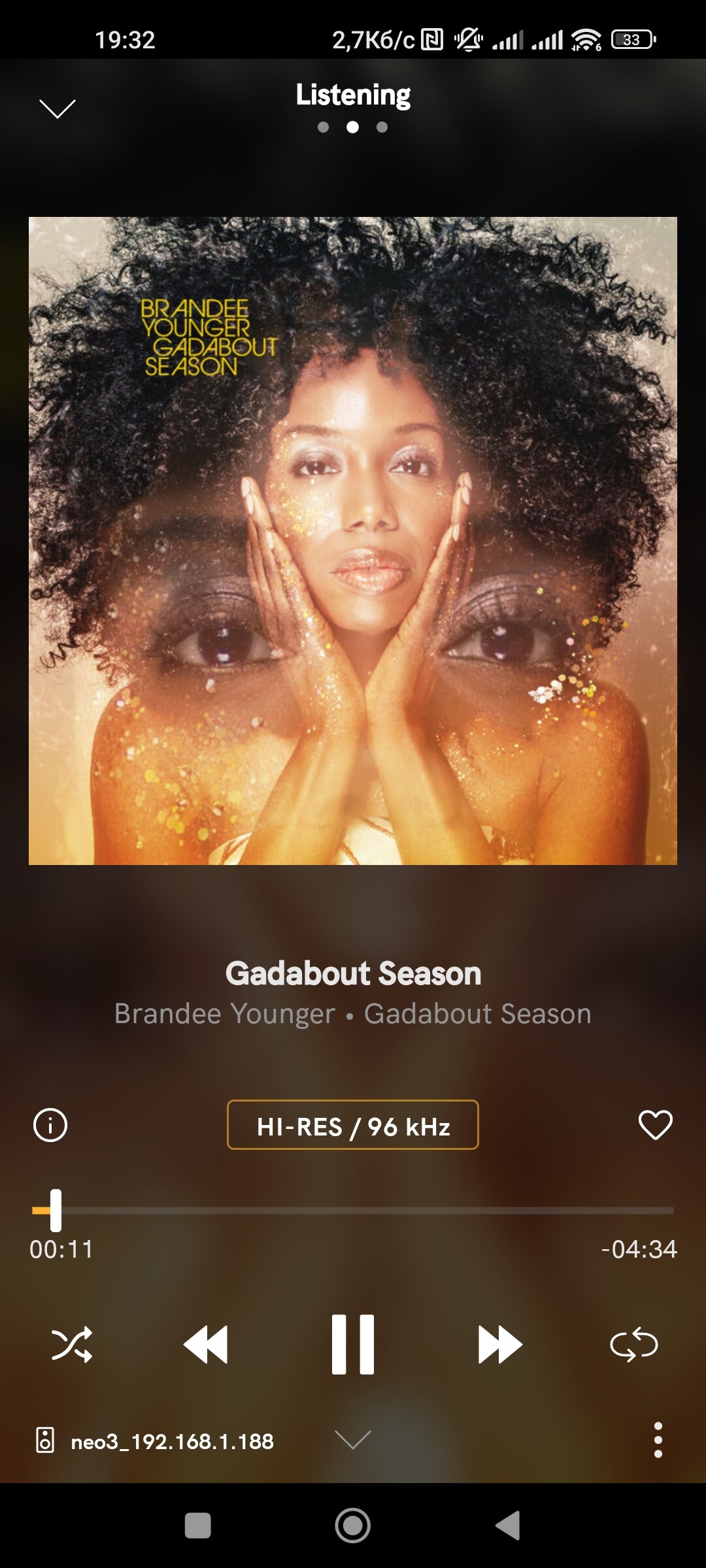The height and width of the screenshot is (1568, 706).
Task: Tap the playback progress bar
Action: click(x=353, y=1211)
